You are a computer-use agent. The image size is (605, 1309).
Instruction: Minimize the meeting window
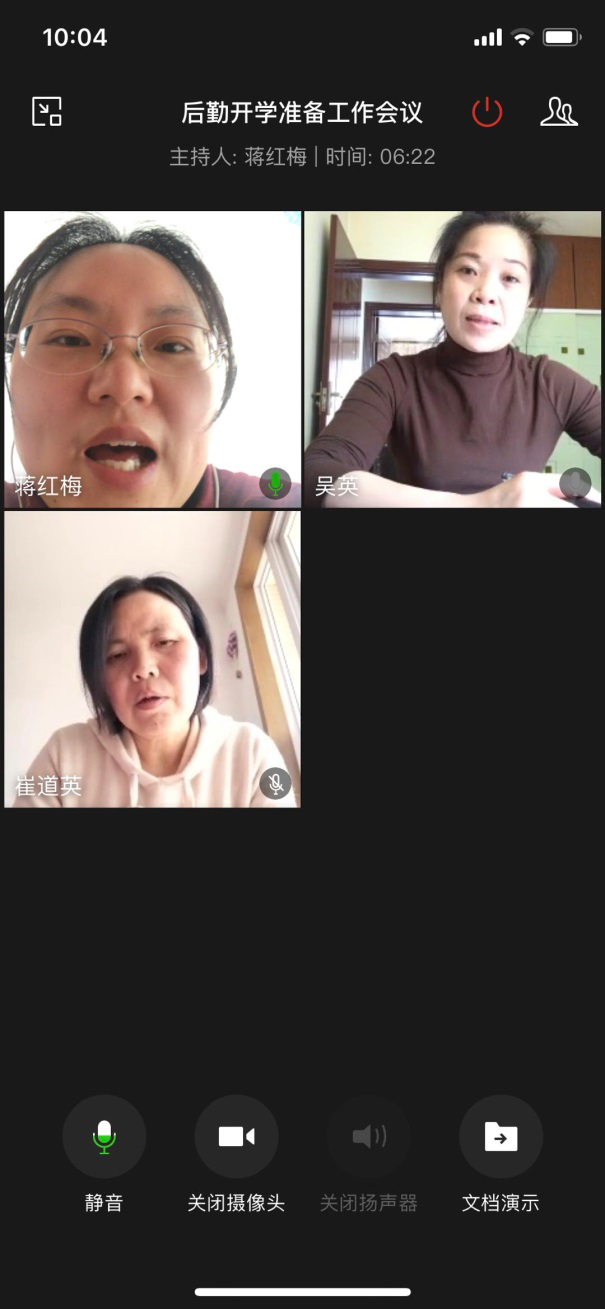point(47,111)
